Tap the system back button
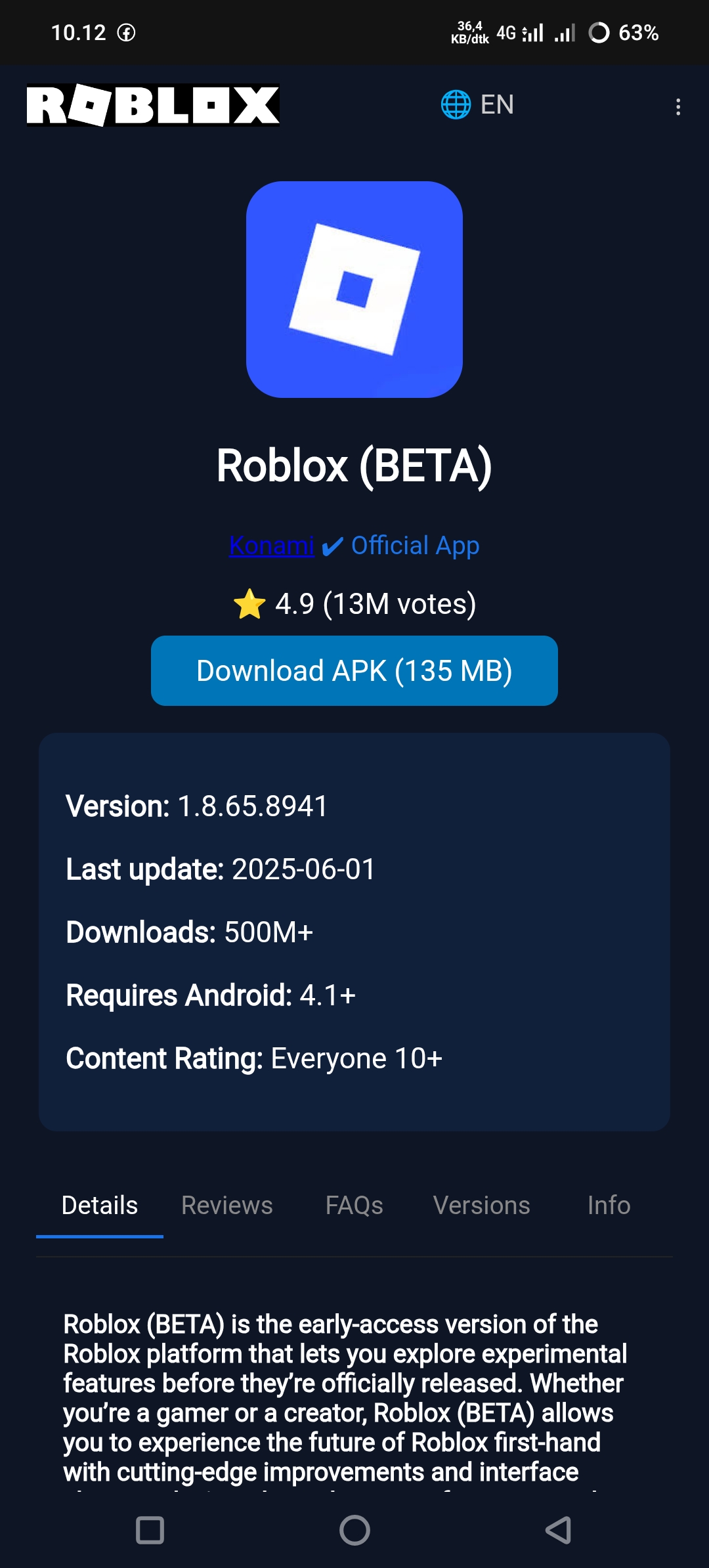 pyautogui.click(x=558, y=1531)
